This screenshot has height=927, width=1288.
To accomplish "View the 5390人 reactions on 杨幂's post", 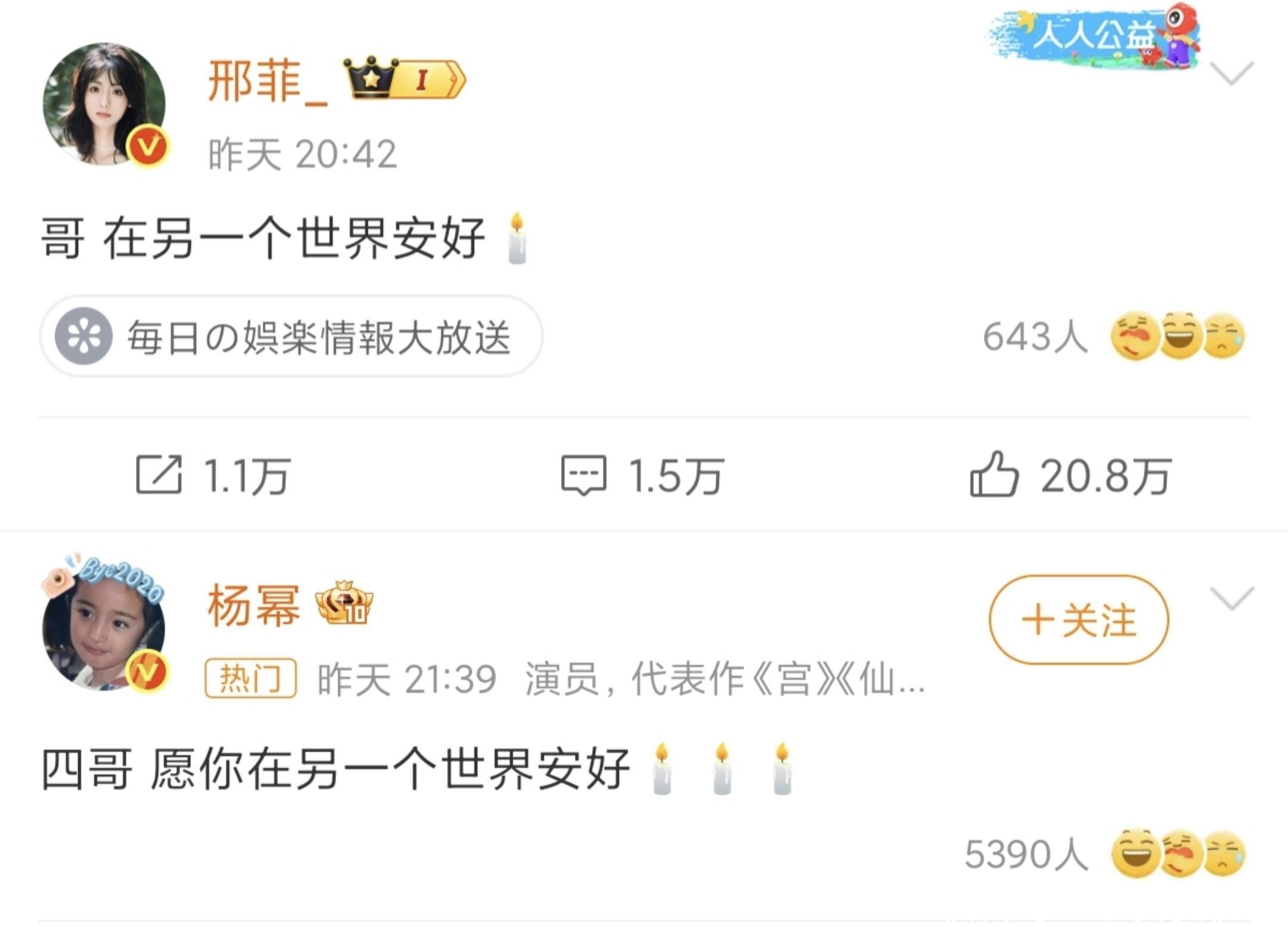I will click(1104, 854).
